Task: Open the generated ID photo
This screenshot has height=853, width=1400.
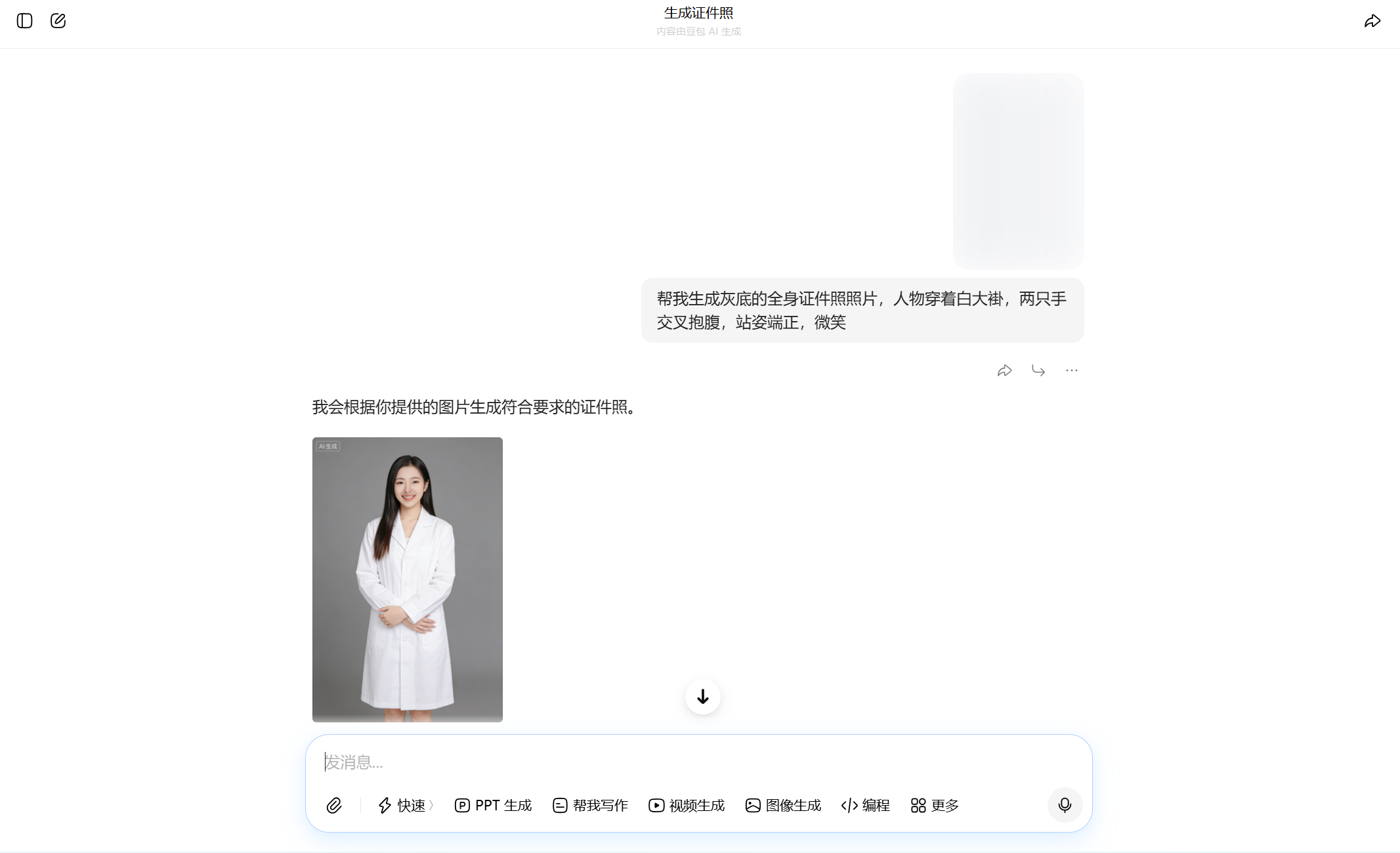Action: coord(407,579)
